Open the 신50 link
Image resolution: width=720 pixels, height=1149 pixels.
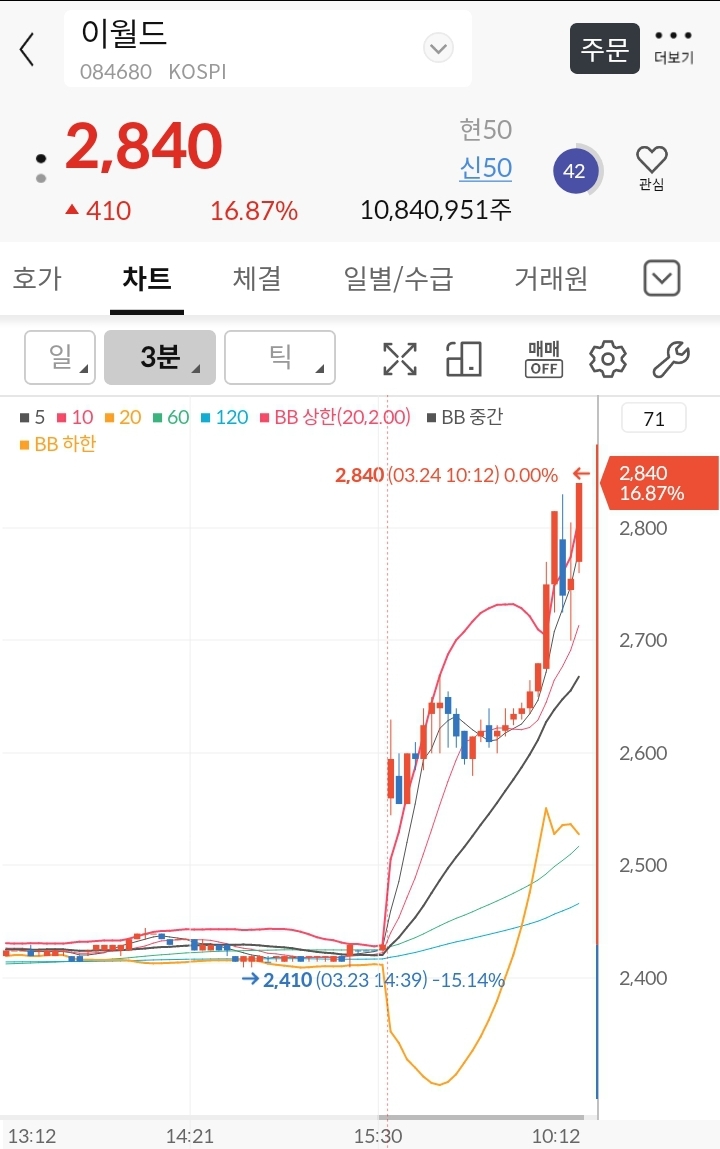click(485, 167)
